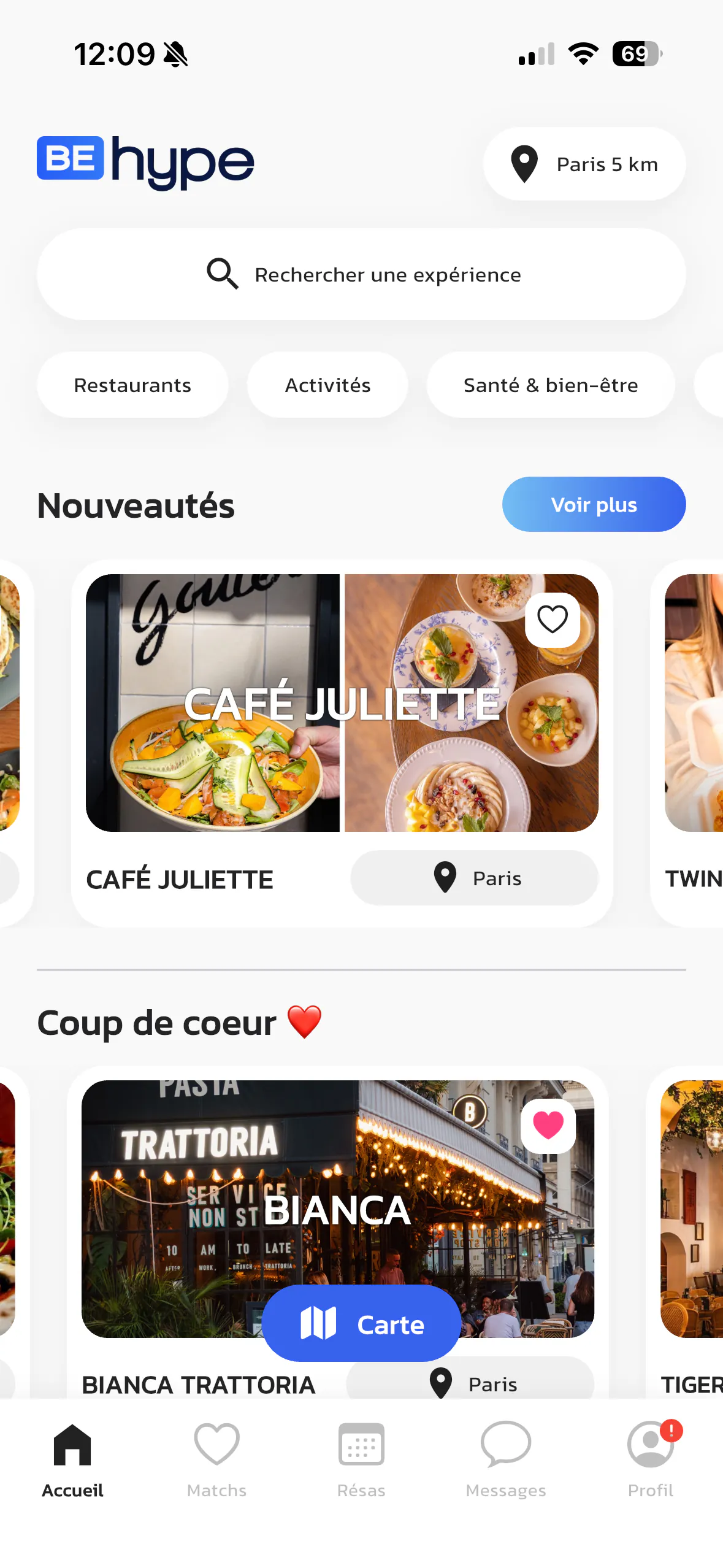Choose the Santé & bien-être chip
The height and width of the screenshot is (1568, 723).
pyautogui.click(x=550, y=385)
